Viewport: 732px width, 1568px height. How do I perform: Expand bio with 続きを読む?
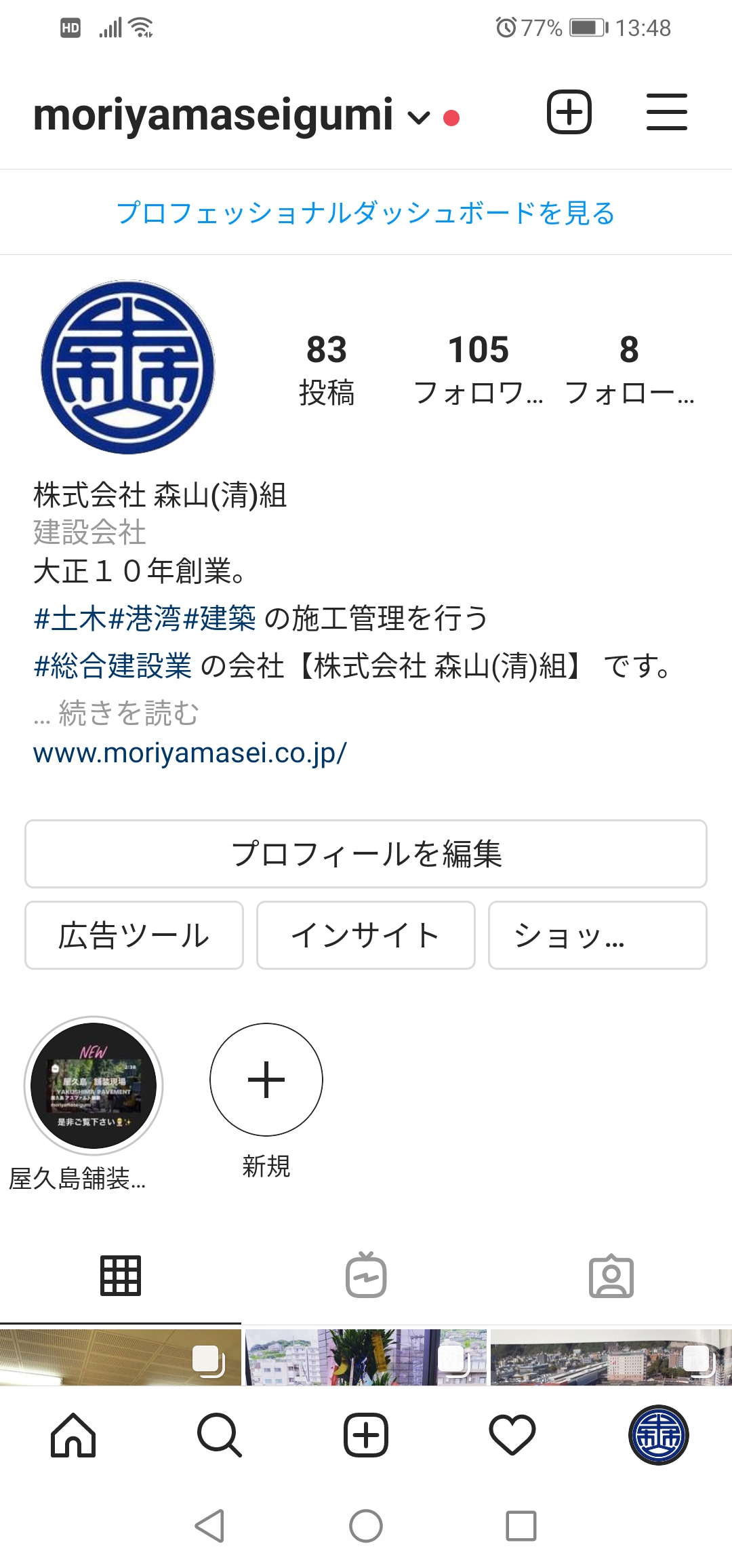tap(127, 713)
